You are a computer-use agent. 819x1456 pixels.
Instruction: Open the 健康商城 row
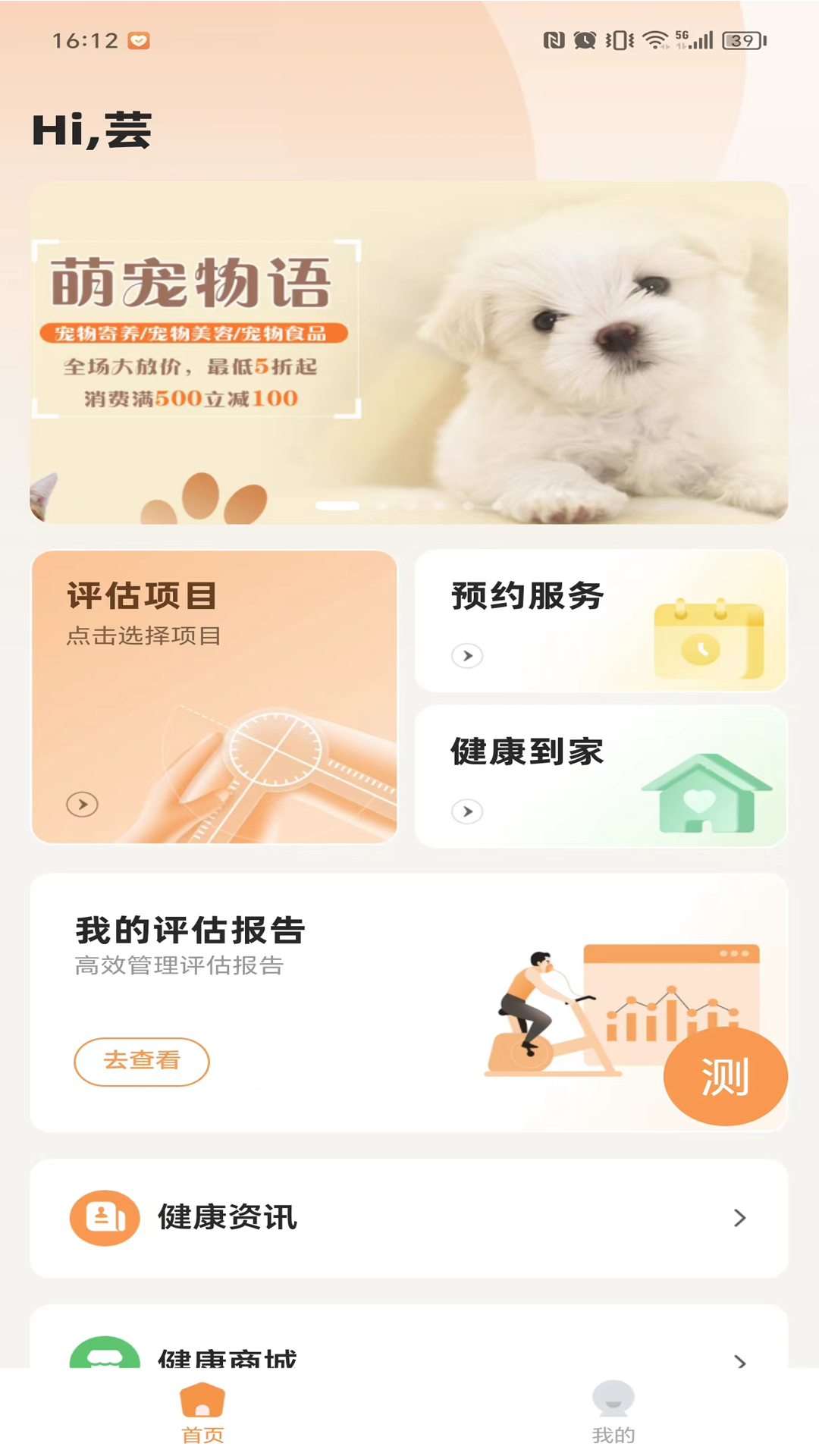(409, 1337)
